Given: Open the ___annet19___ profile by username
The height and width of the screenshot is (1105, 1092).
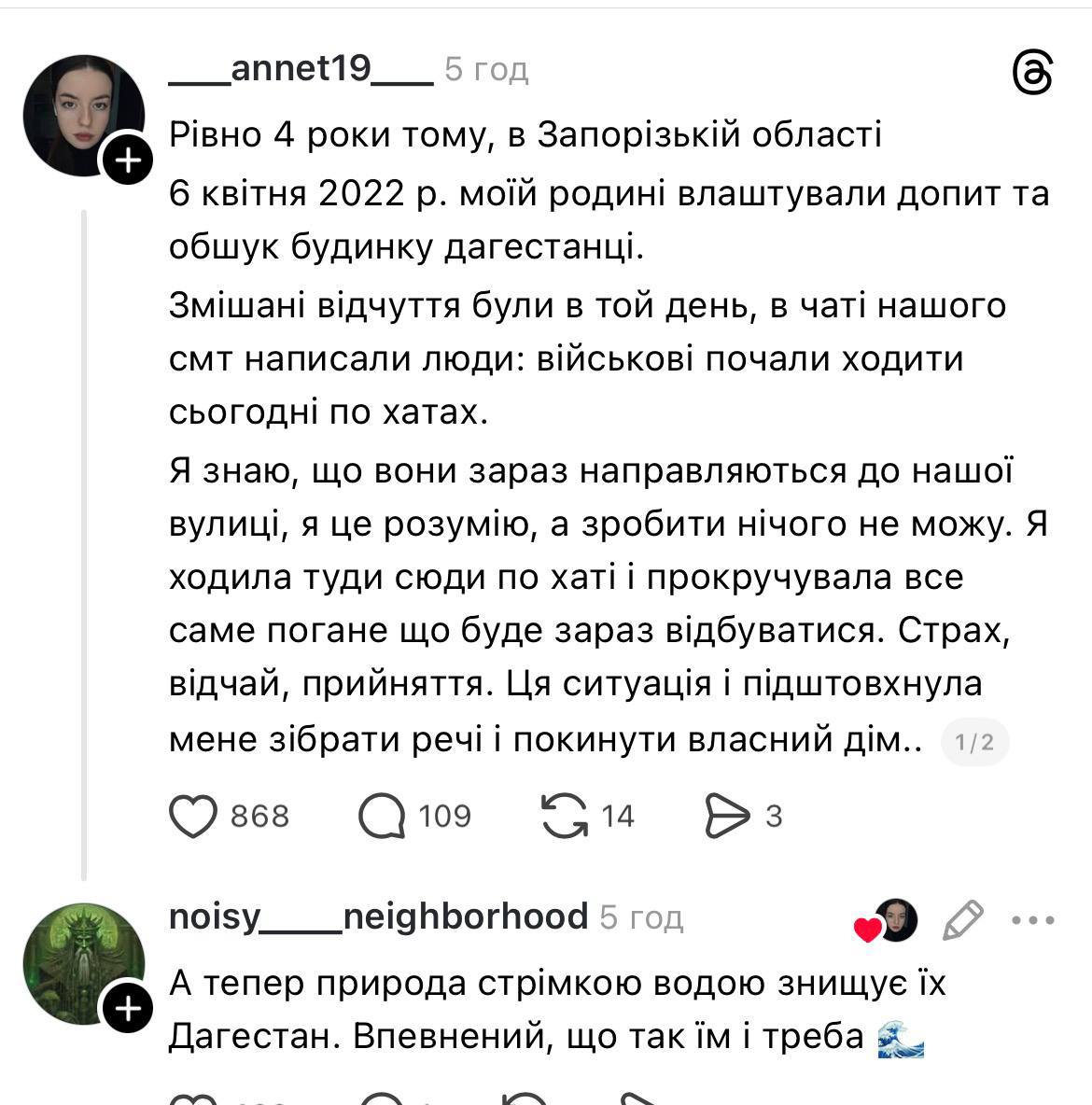Looking at the screenshot, I should [x=301, y=69].
